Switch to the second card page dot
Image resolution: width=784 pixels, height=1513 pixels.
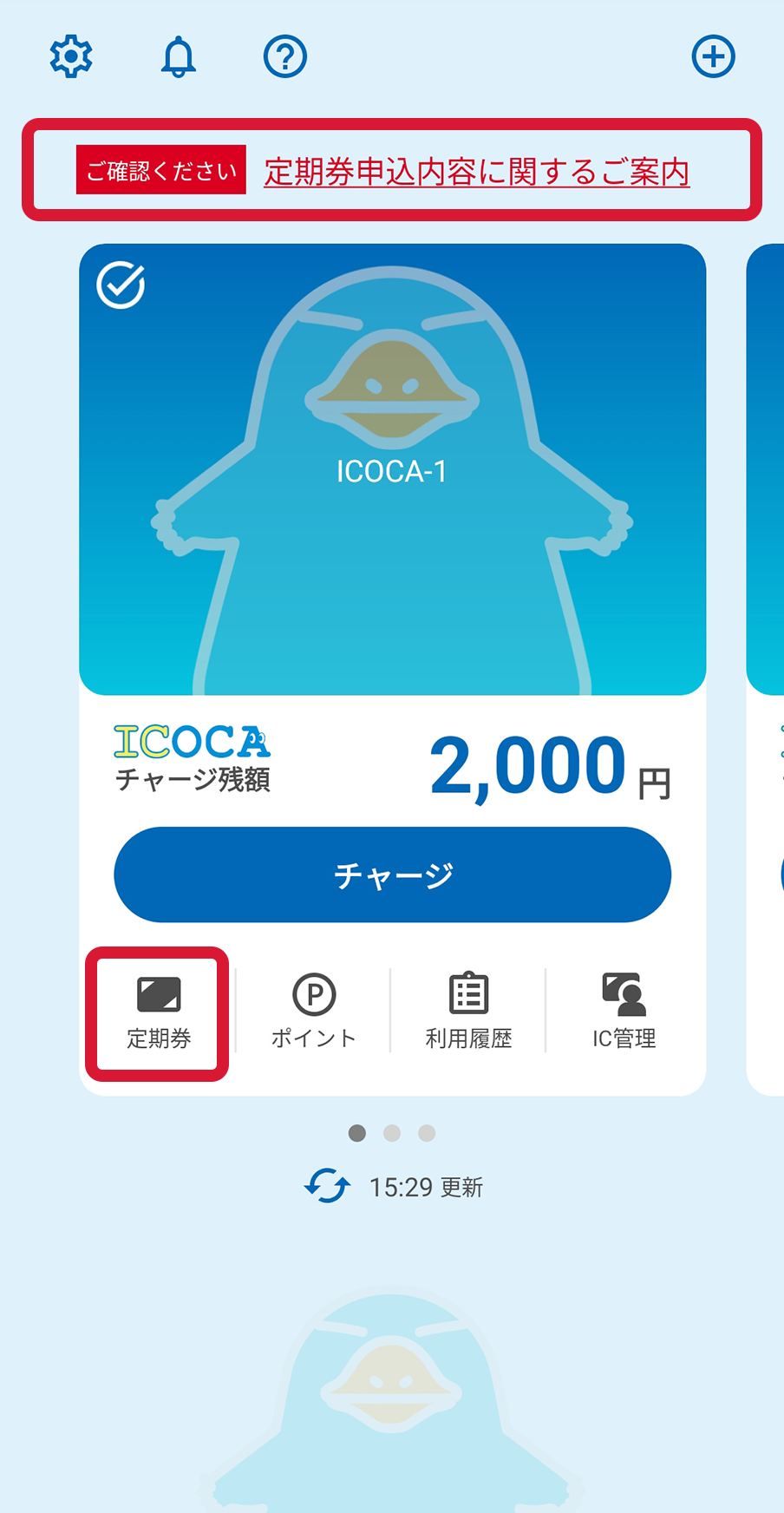(392, 1133)
